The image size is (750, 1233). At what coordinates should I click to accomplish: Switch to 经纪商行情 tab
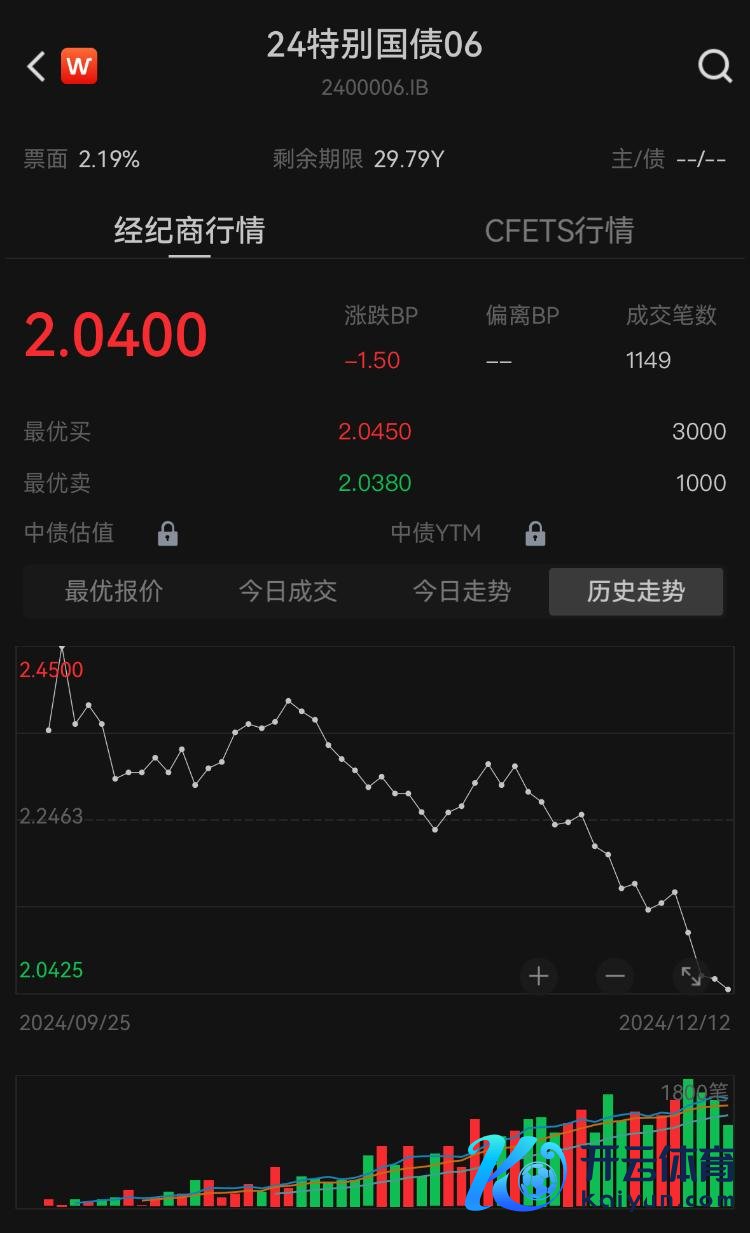pos(189,231)
